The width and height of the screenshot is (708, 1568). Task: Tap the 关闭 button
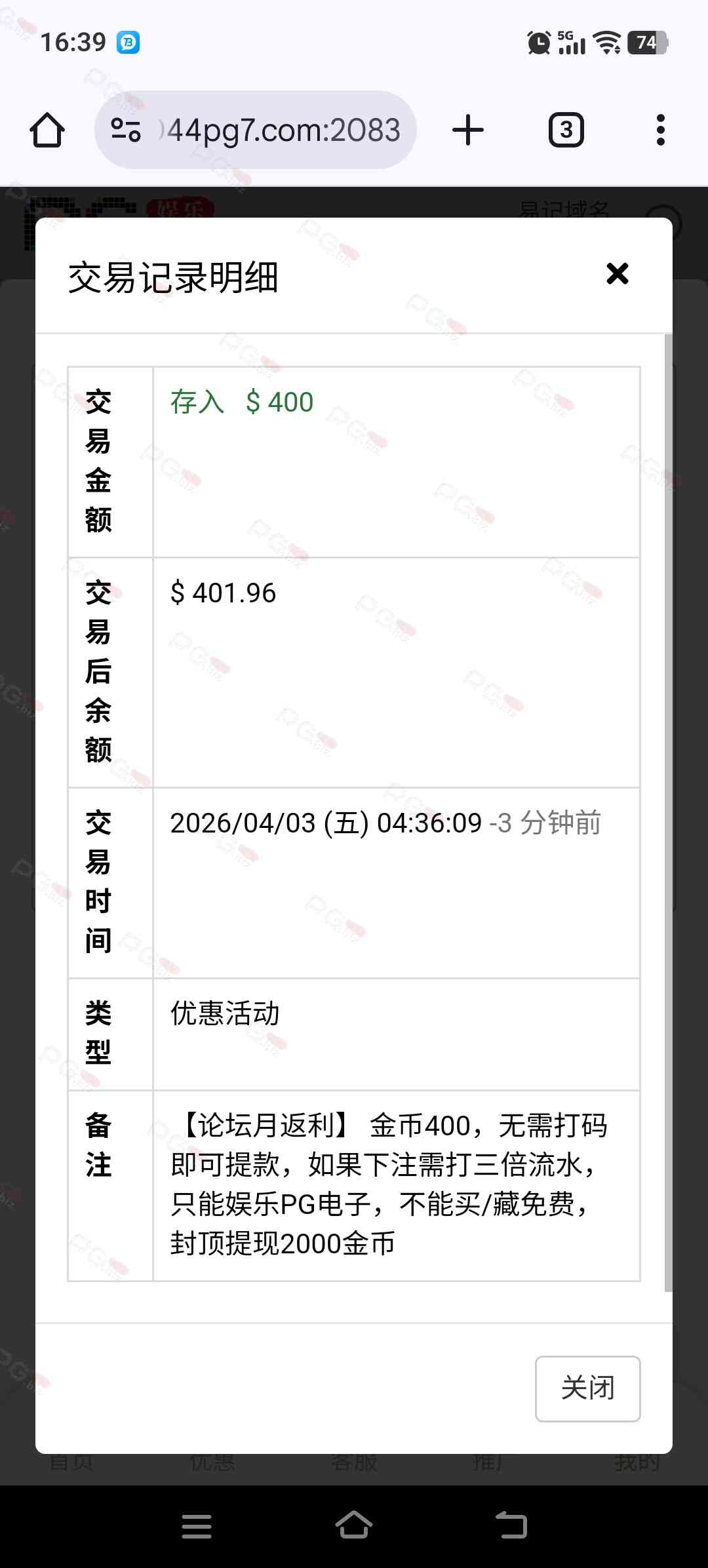click(x=587, y=1388)
